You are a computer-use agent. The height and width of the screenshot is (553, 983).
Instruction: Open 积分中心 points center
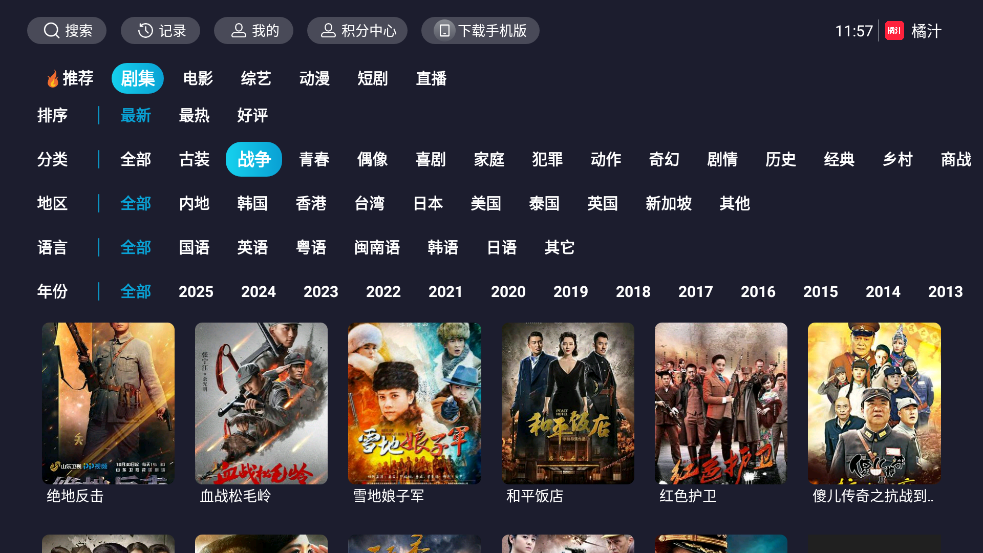pos(357,31)
